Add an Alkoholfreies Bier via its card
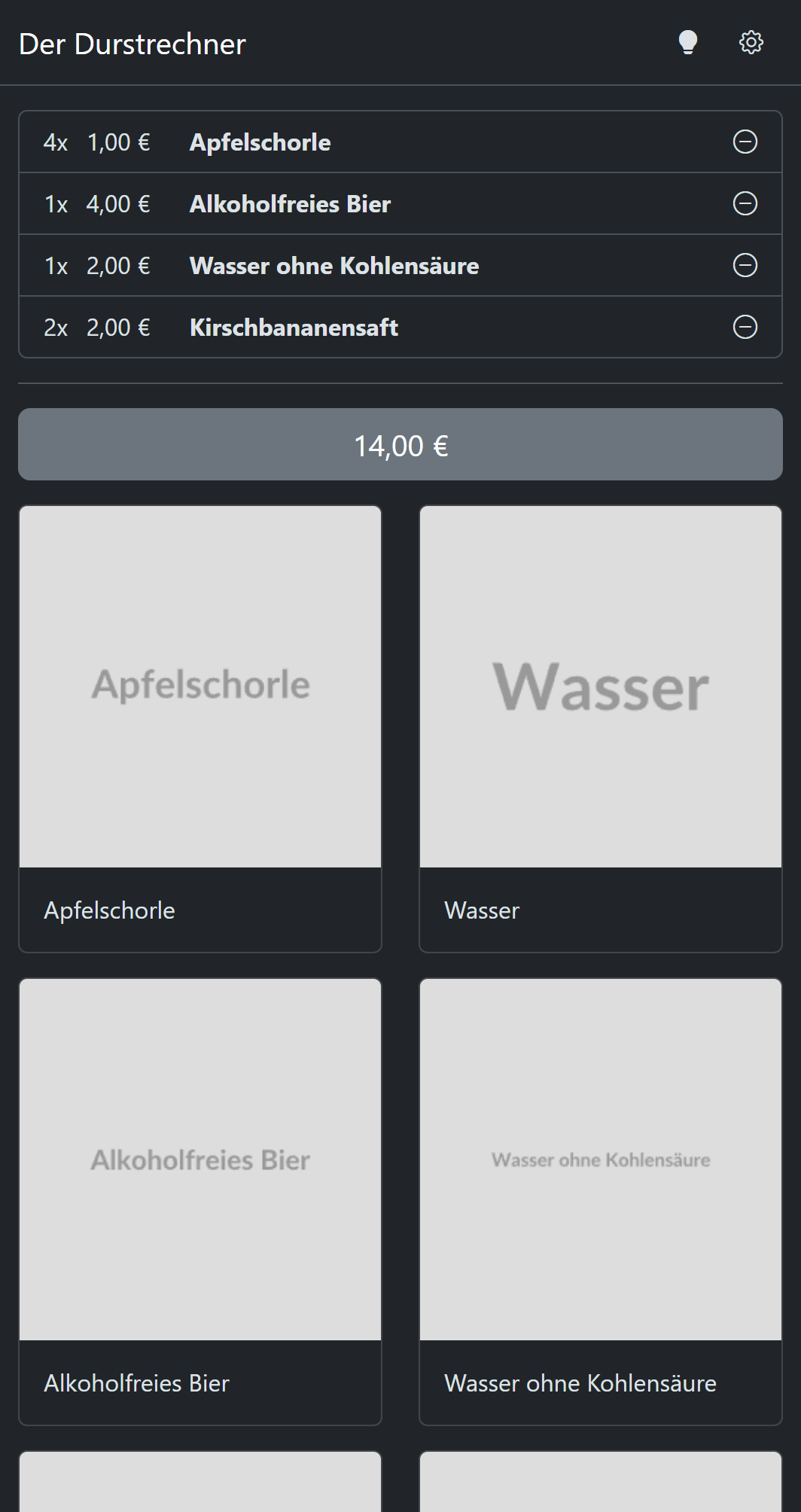The image size is (801, 1512). 200,1200
